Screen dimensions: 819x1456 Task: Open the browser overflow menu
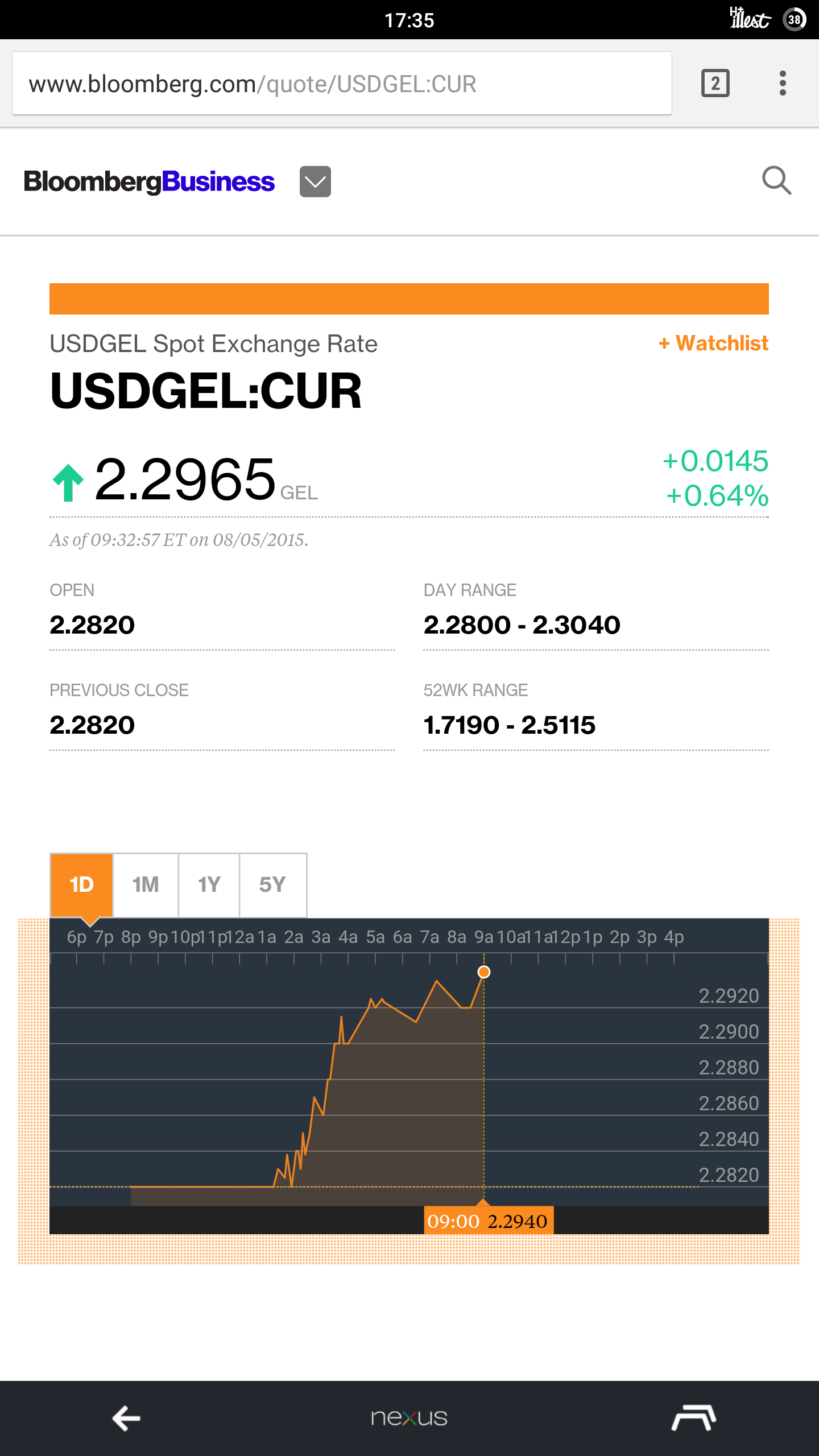tap(783, 84)
